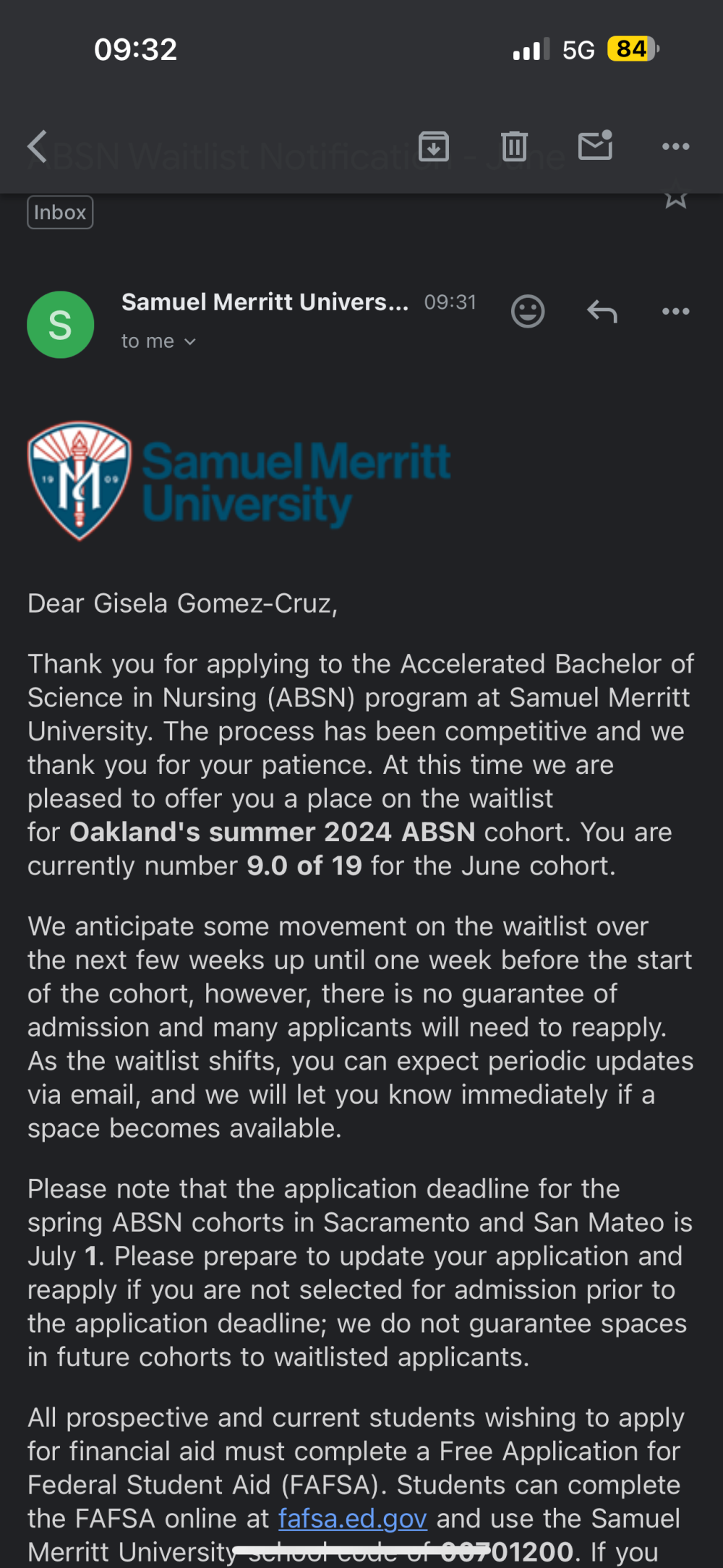The image size is (723, 1568).
Task: Add an emoji reaction to the message
Action: click(x=528, y=312)
